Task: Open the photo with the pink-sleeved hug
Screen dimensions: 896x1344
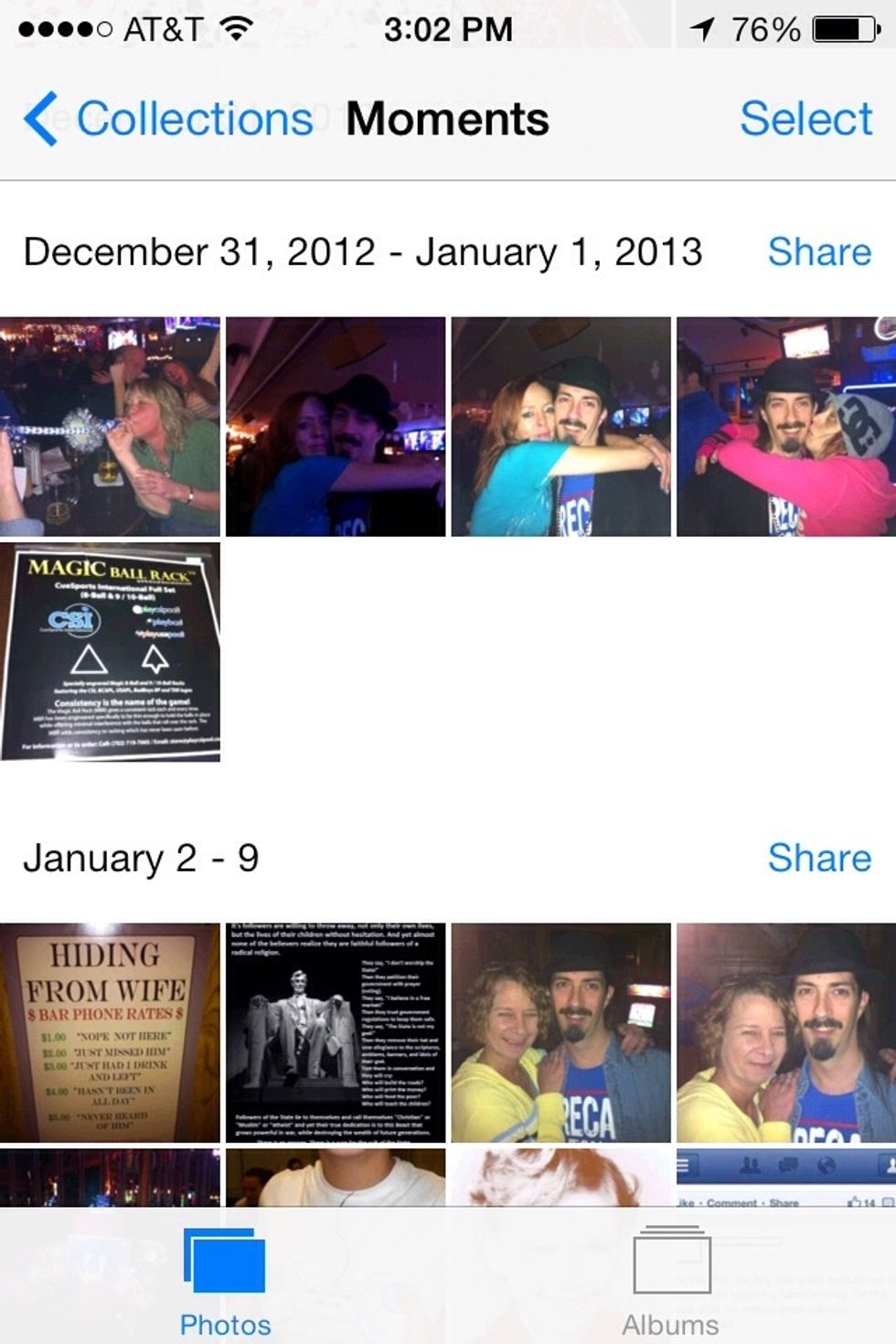Action: [x=785, y=426]
